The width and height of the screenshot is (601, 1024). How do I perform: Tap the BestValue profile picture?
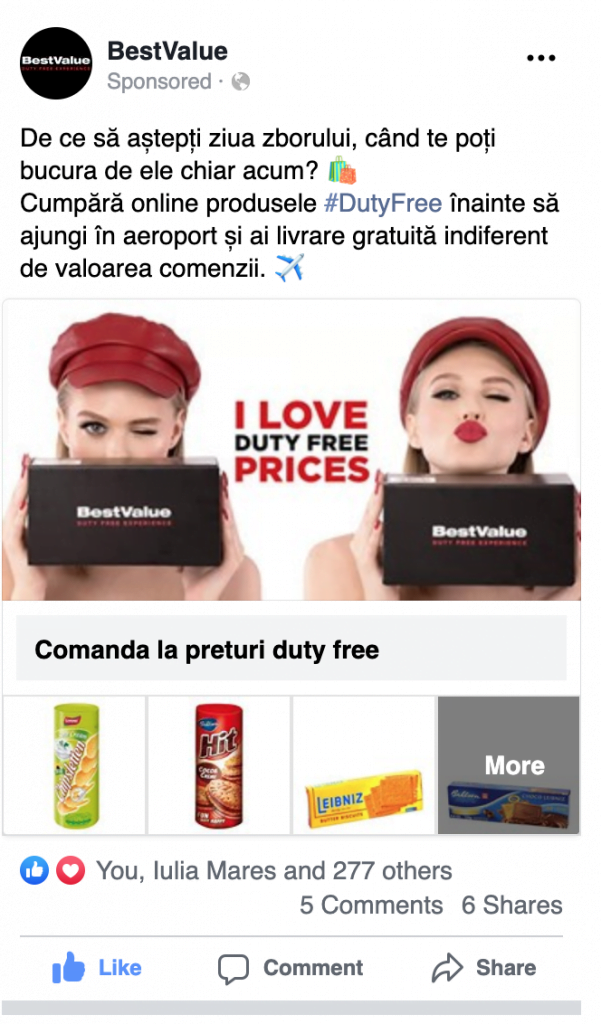pyautogui.click(x=57, y=64)
